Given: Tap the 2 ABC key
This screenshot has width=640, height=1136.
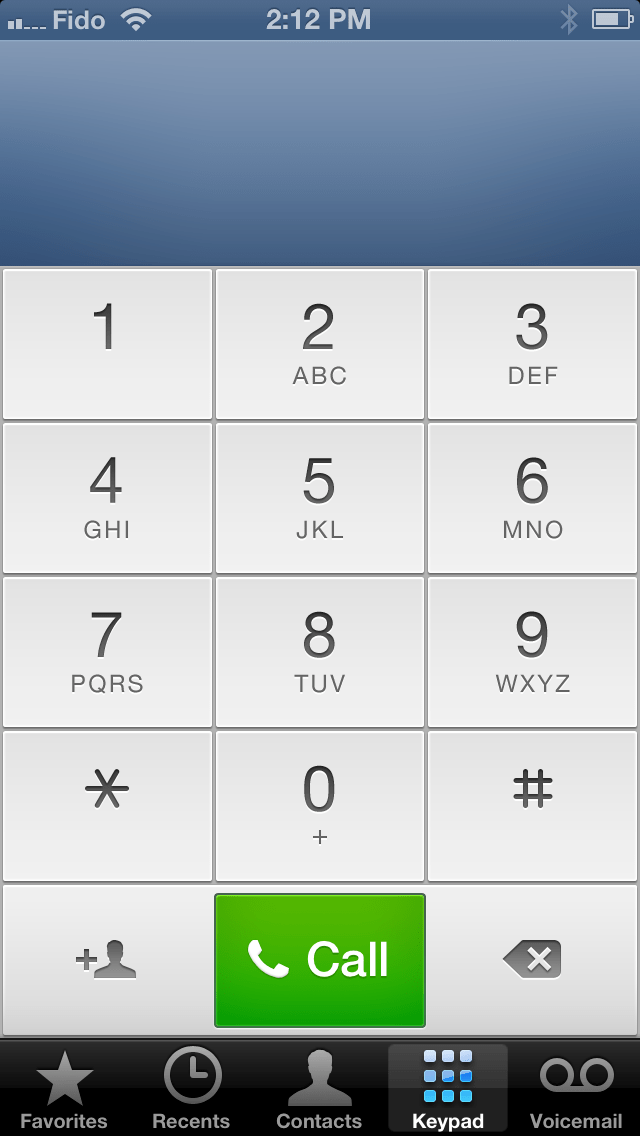Looking at the screenshot, I should tap(320, 343).
